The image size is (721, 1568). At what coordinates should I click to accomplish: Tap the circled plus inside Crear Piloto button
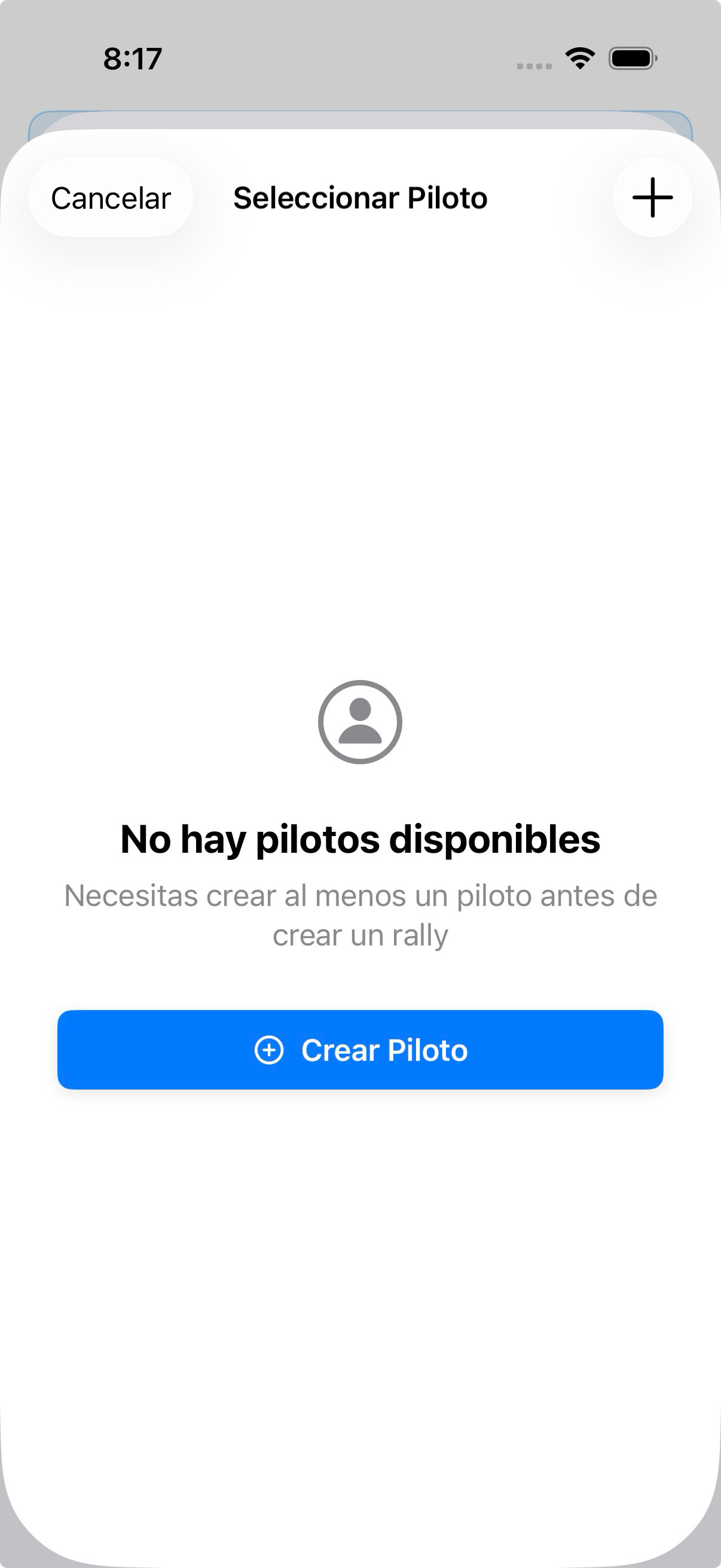point(270,1050)
